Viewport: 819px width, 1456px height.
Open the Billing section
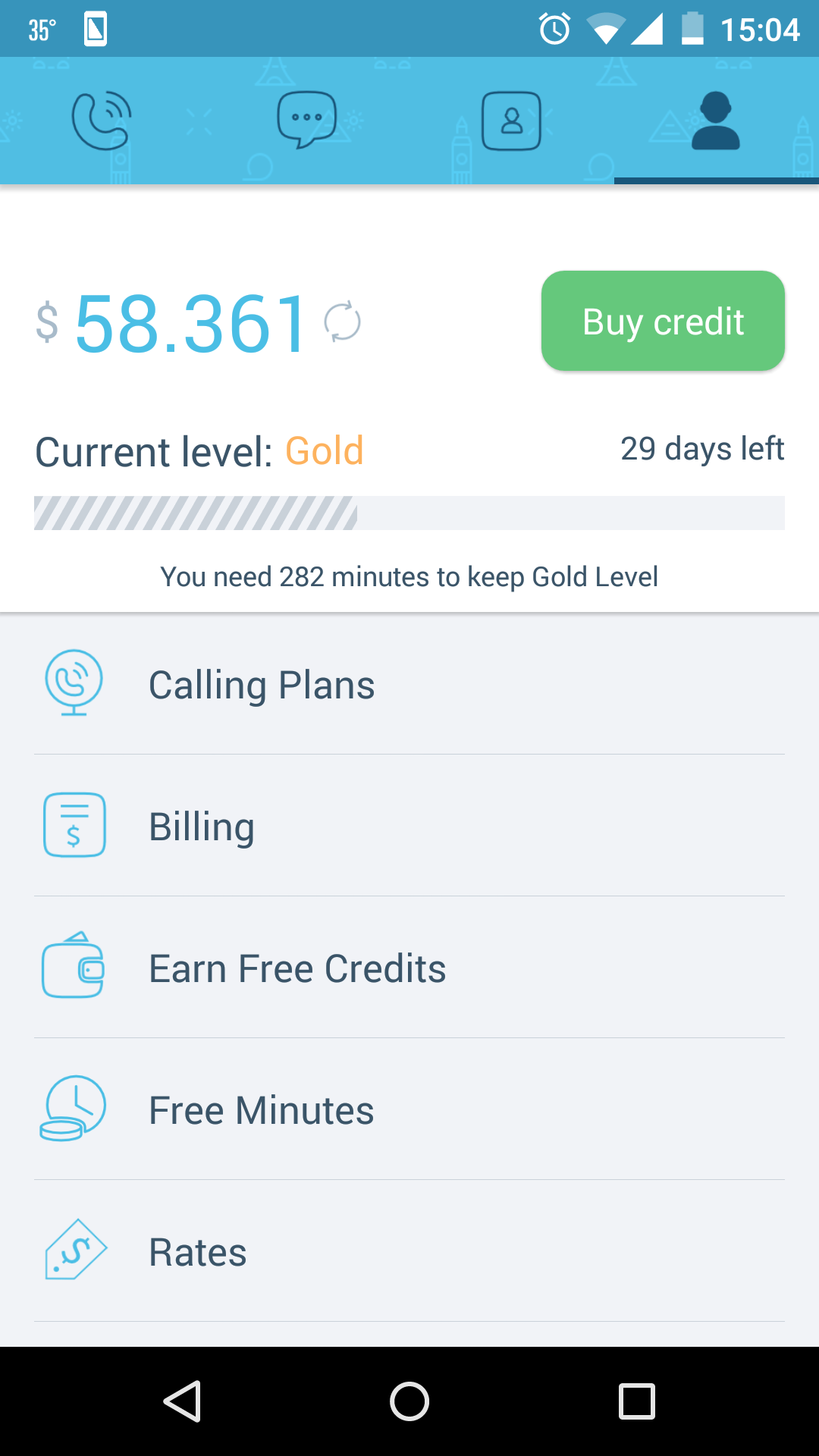click(409, 826)
